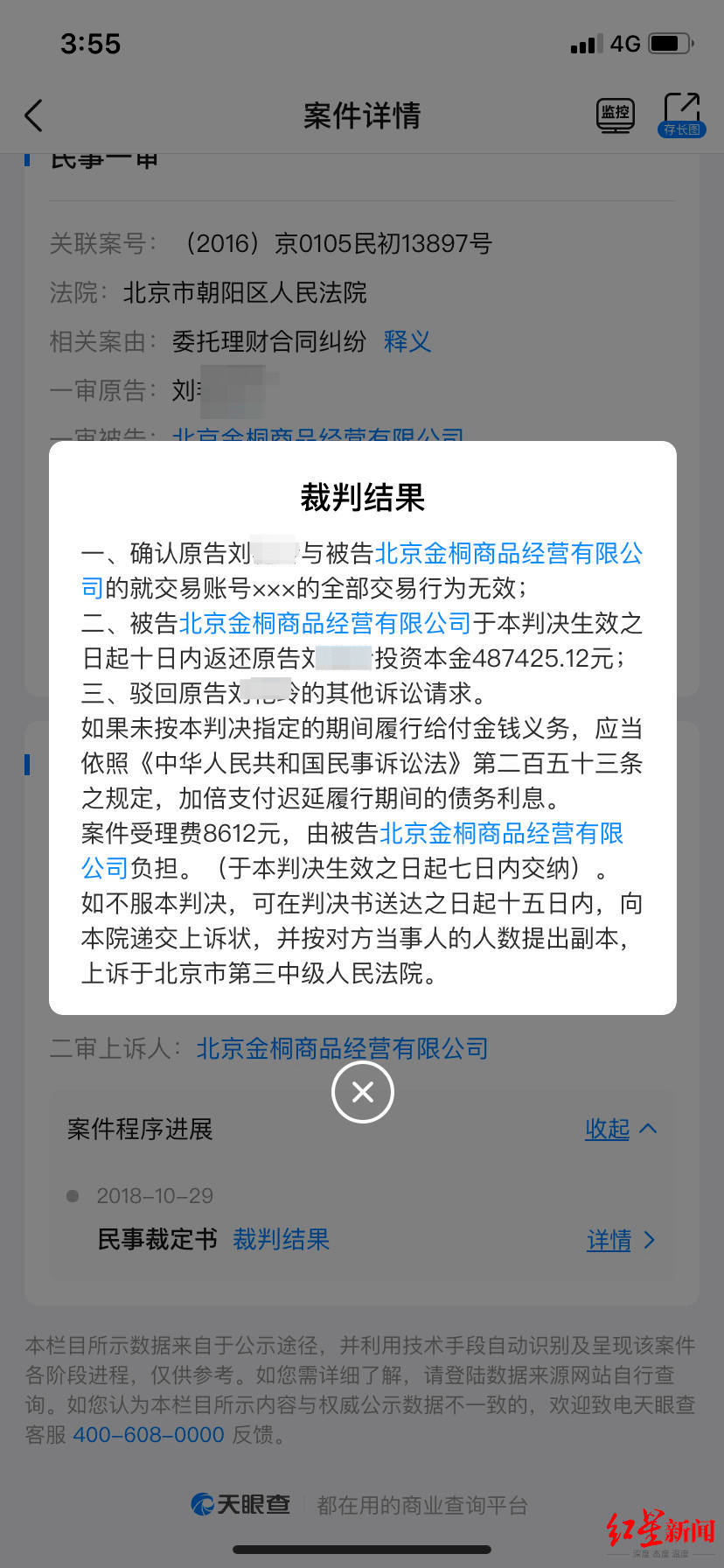This screenshot has height=1568, width=724.
Task: Open 详情 next to 民事裁定书
Action: pos(609,1240)
